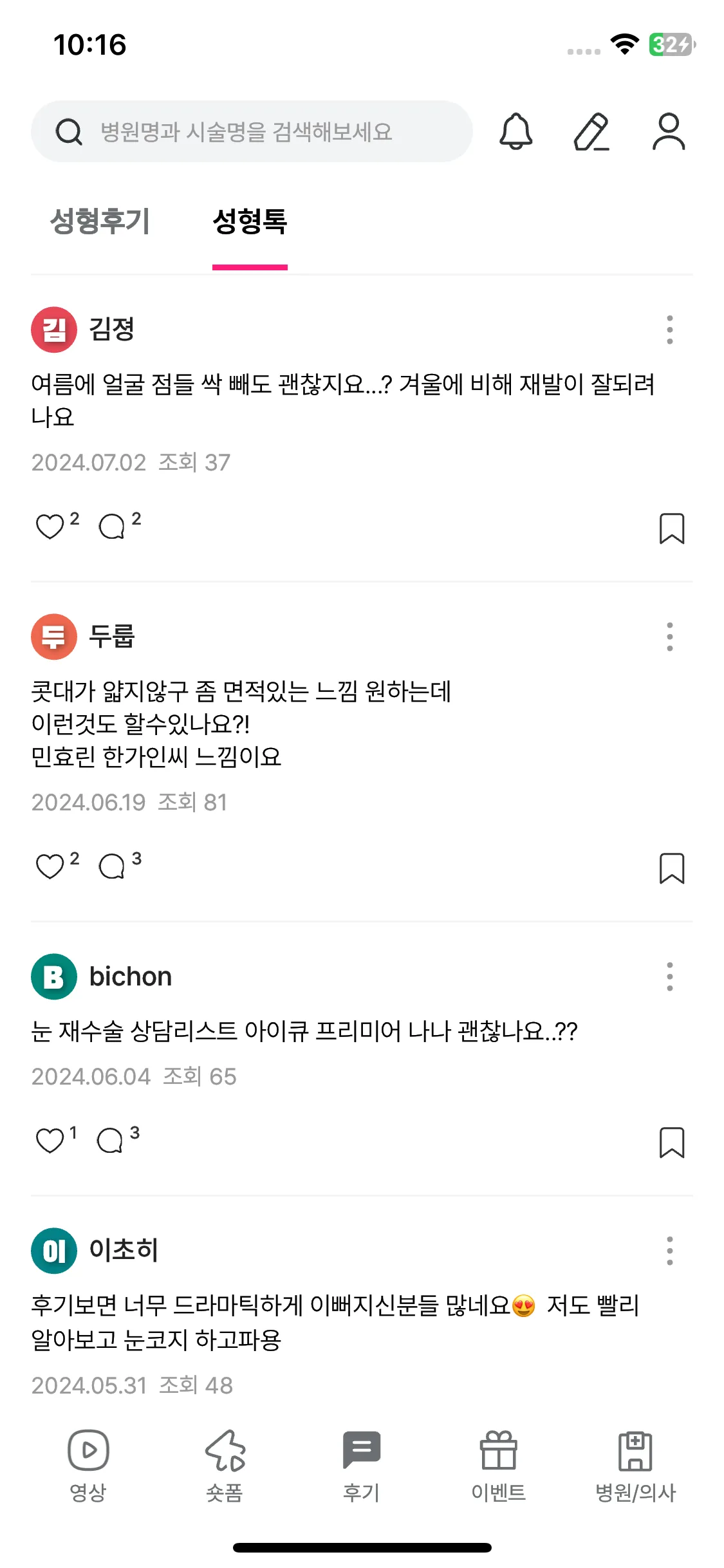Bookmark 김정's post
This screenshot has height=1568, width=724.
[x=671, y=528]
